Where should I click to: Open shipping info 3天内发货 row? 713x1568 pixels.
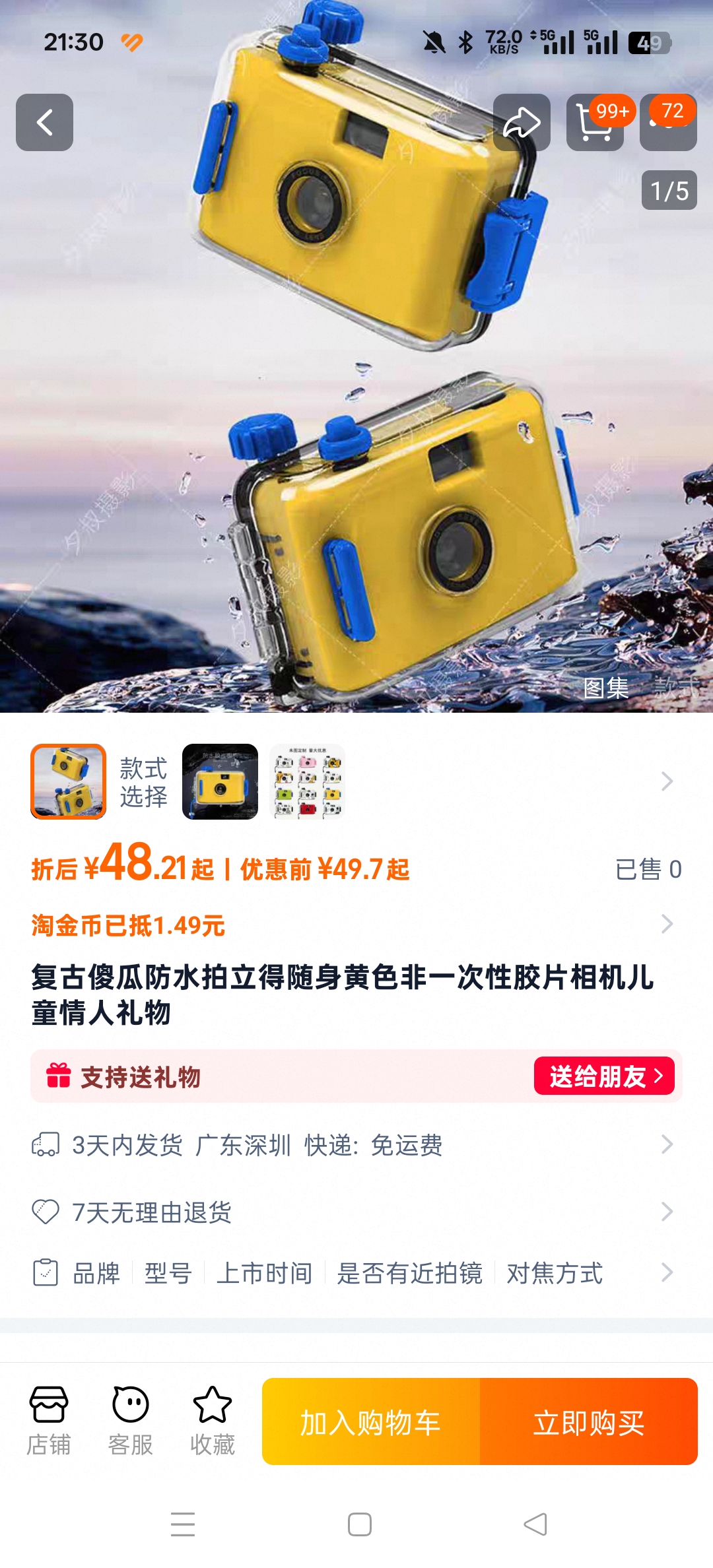coord(356,1145)
